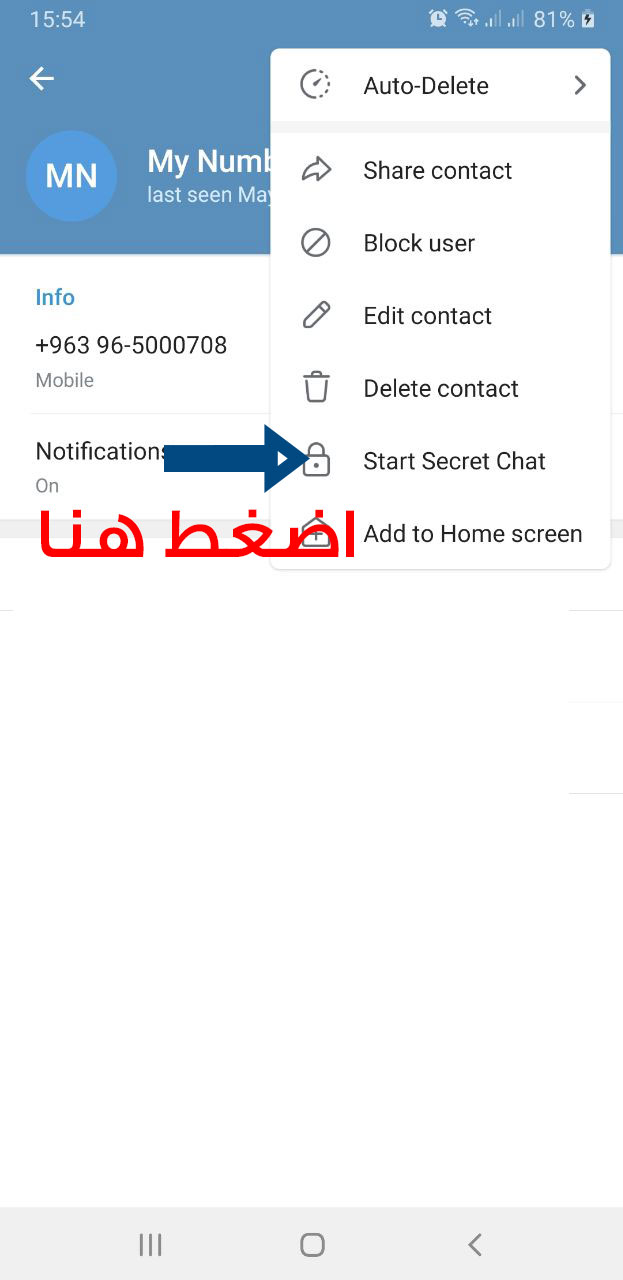
Task: Tap the system home button
Action: [x=312, y=1244]
